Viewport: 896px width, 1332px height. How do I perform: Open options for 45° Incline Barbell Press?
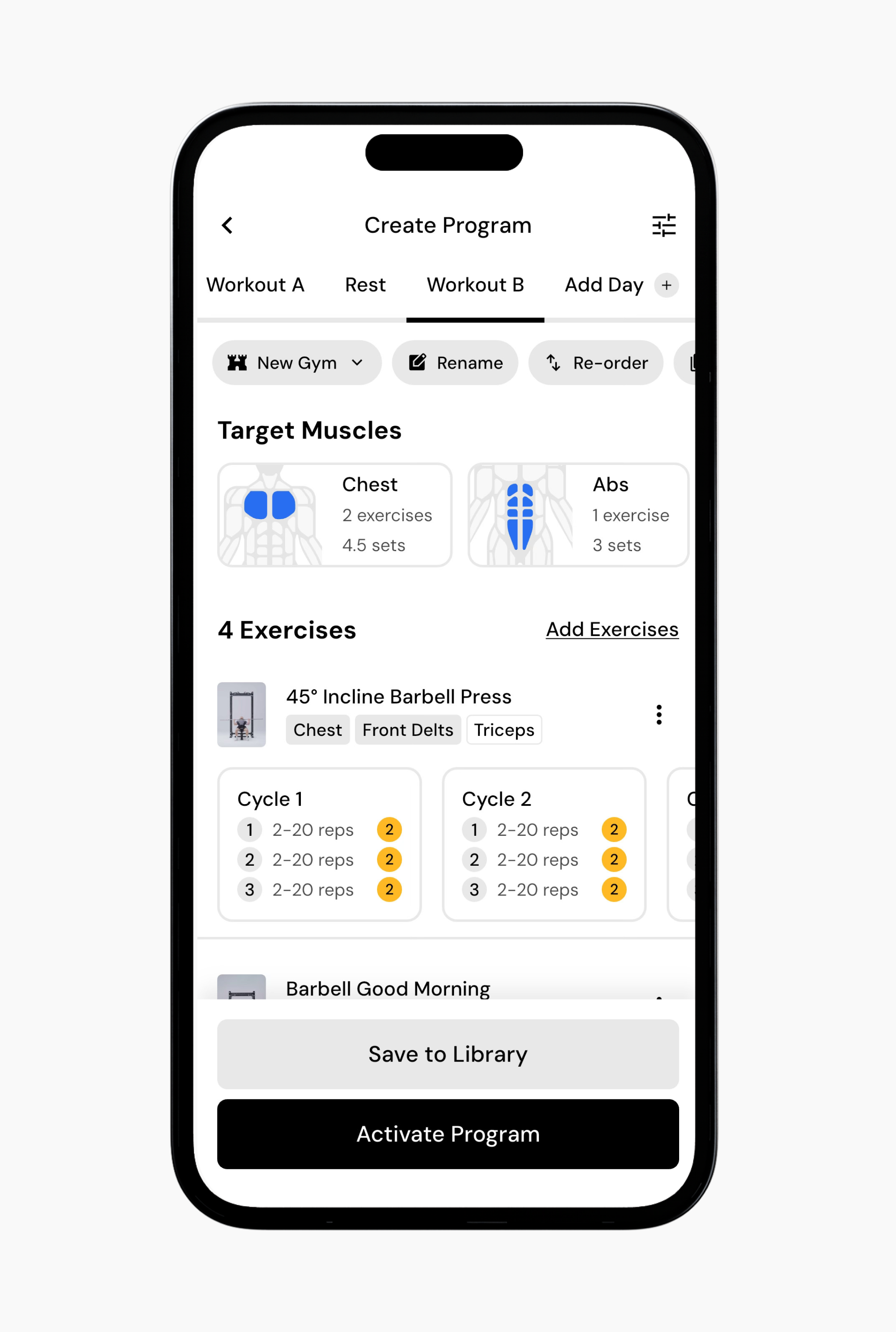659,714
